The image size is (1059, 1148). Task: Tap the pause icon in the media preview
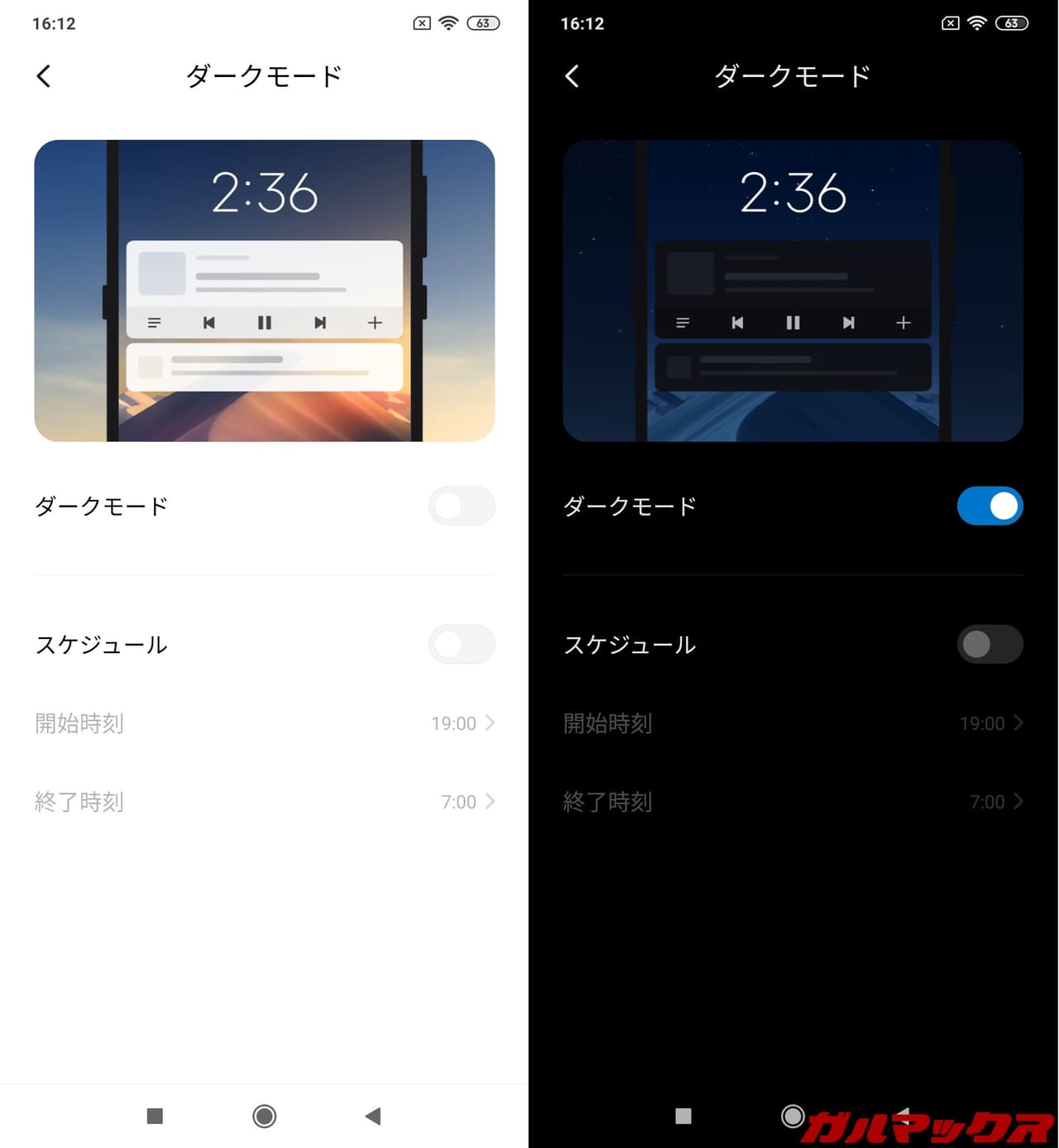point(265,323)
